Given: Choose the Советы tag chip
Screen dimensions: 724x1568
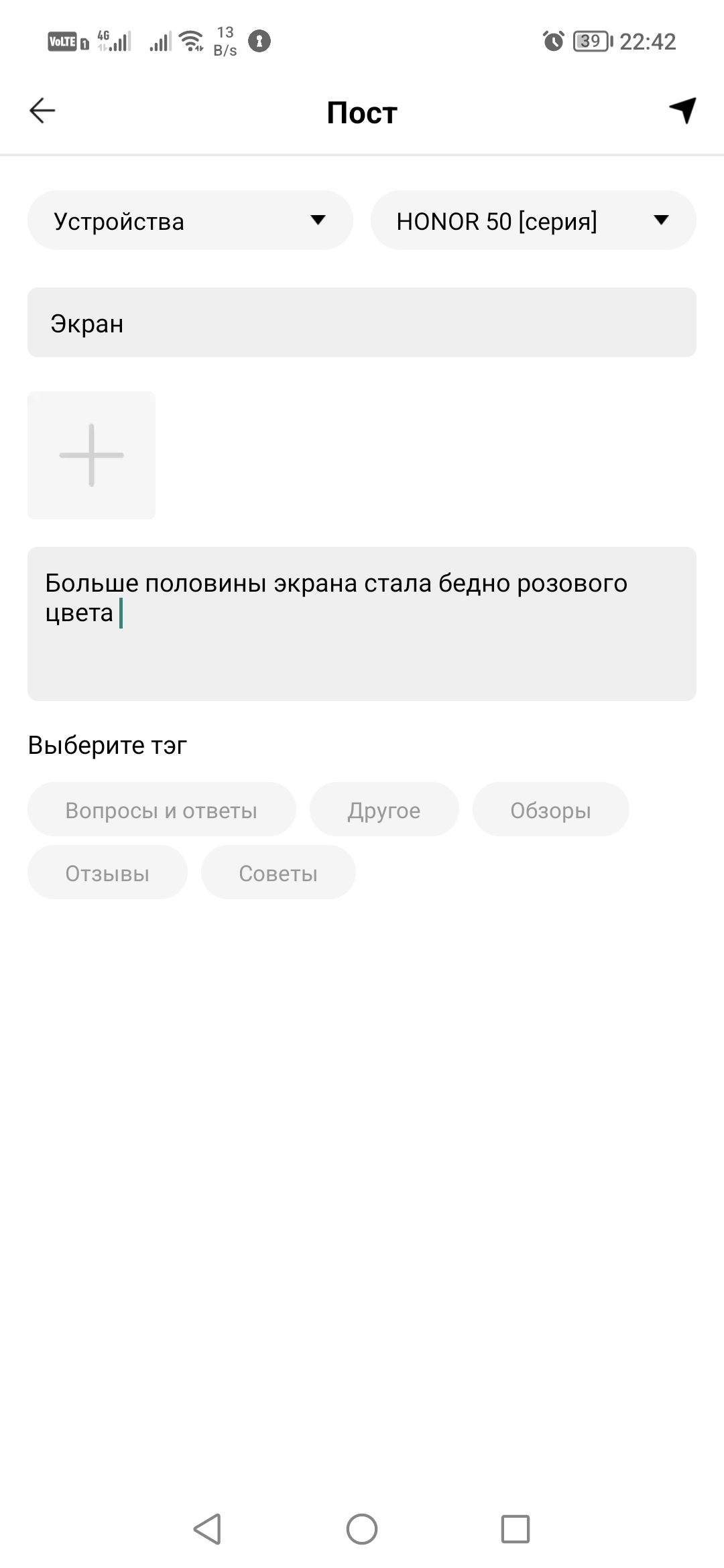Looking at the screenshot, I should [278, 872].
